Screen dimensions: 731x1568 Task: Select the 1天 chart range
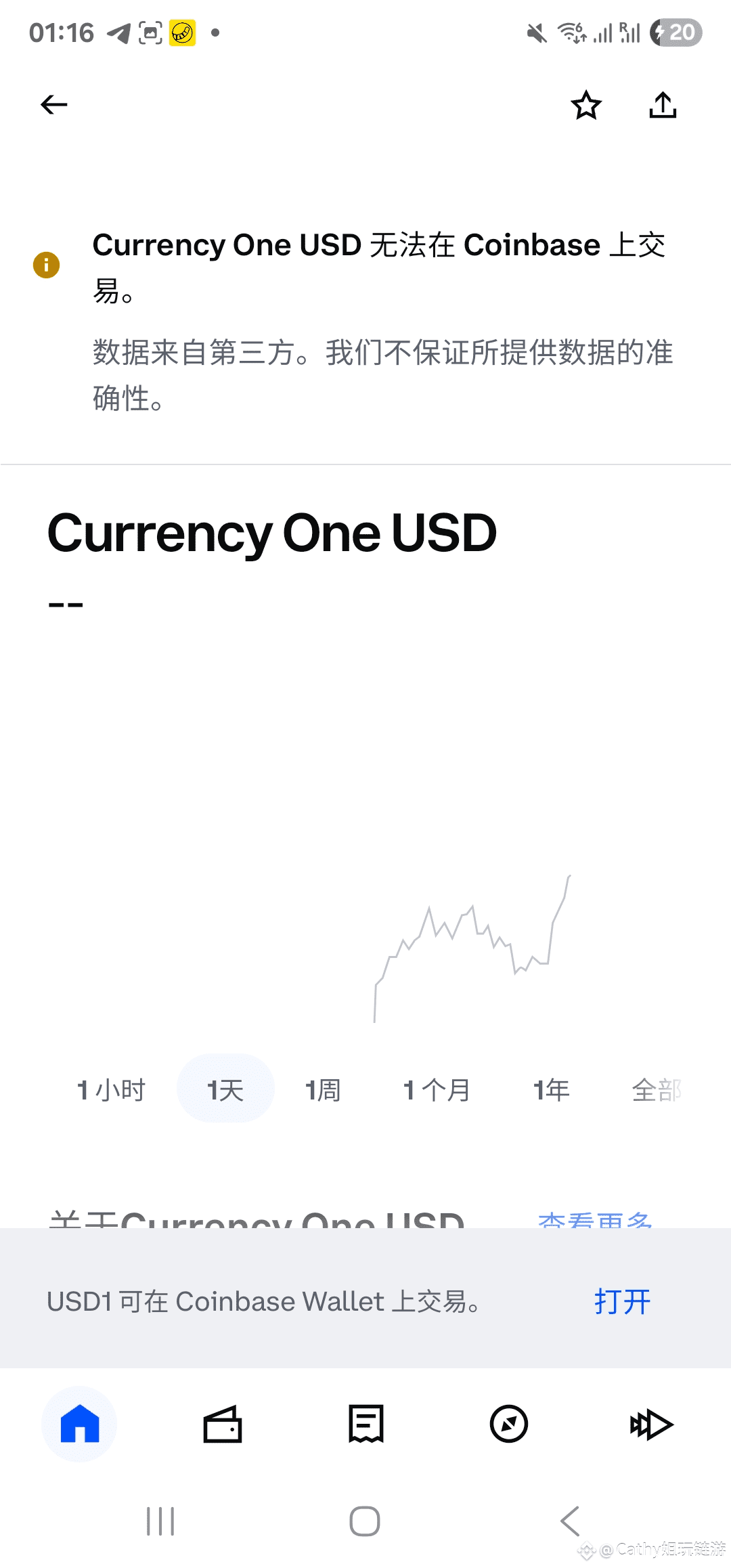coord(225,1088)
